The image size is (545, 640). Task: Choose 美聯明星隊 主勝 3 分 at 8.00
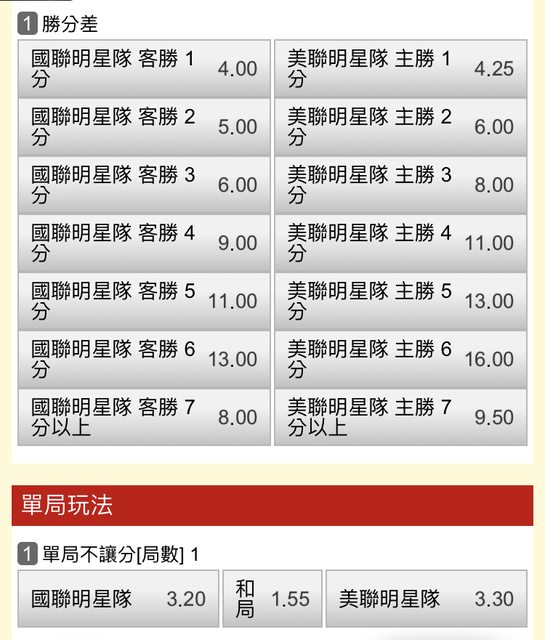pos(400,185)
